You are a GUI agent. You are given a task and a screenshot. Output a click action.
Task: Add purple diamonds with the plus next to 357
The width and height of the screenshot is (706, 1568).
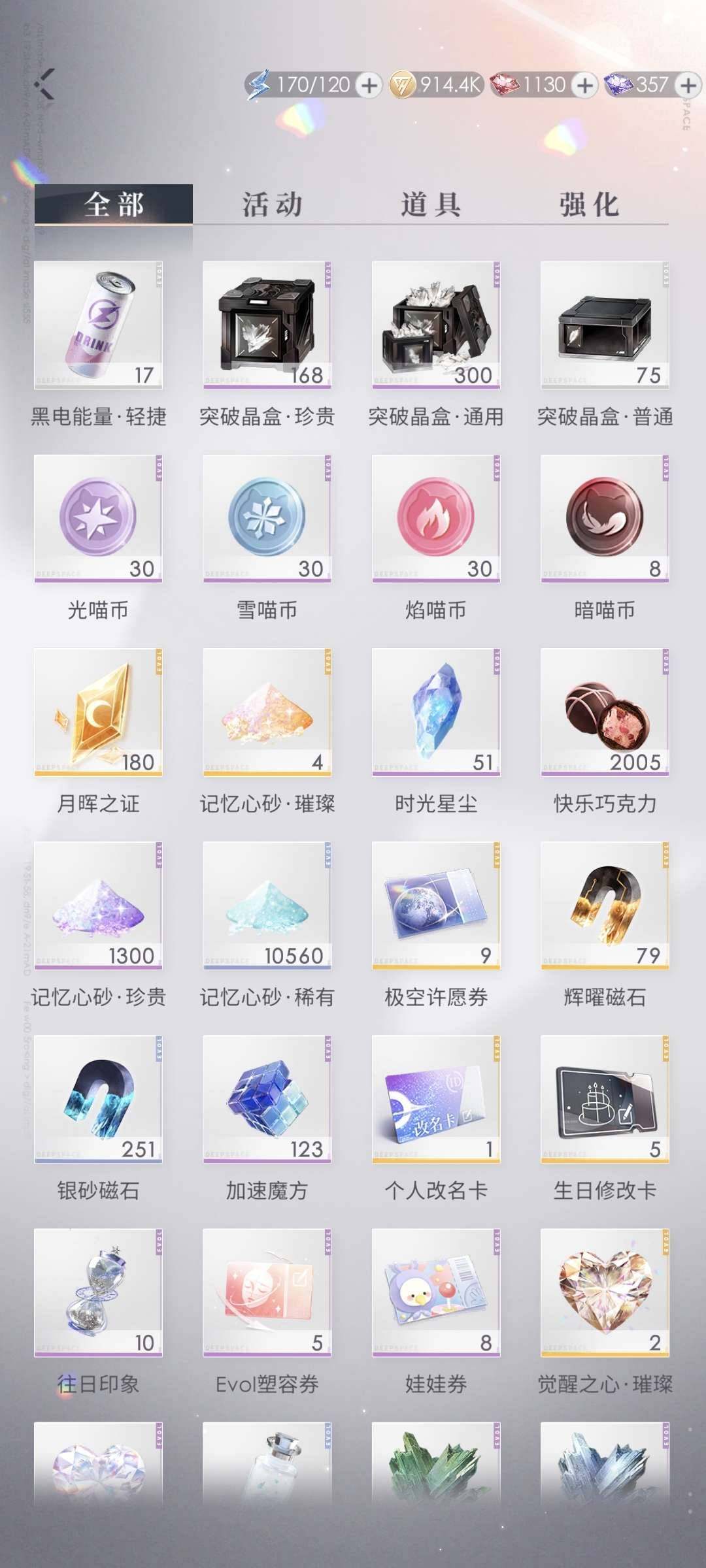[x=688, y=85]
